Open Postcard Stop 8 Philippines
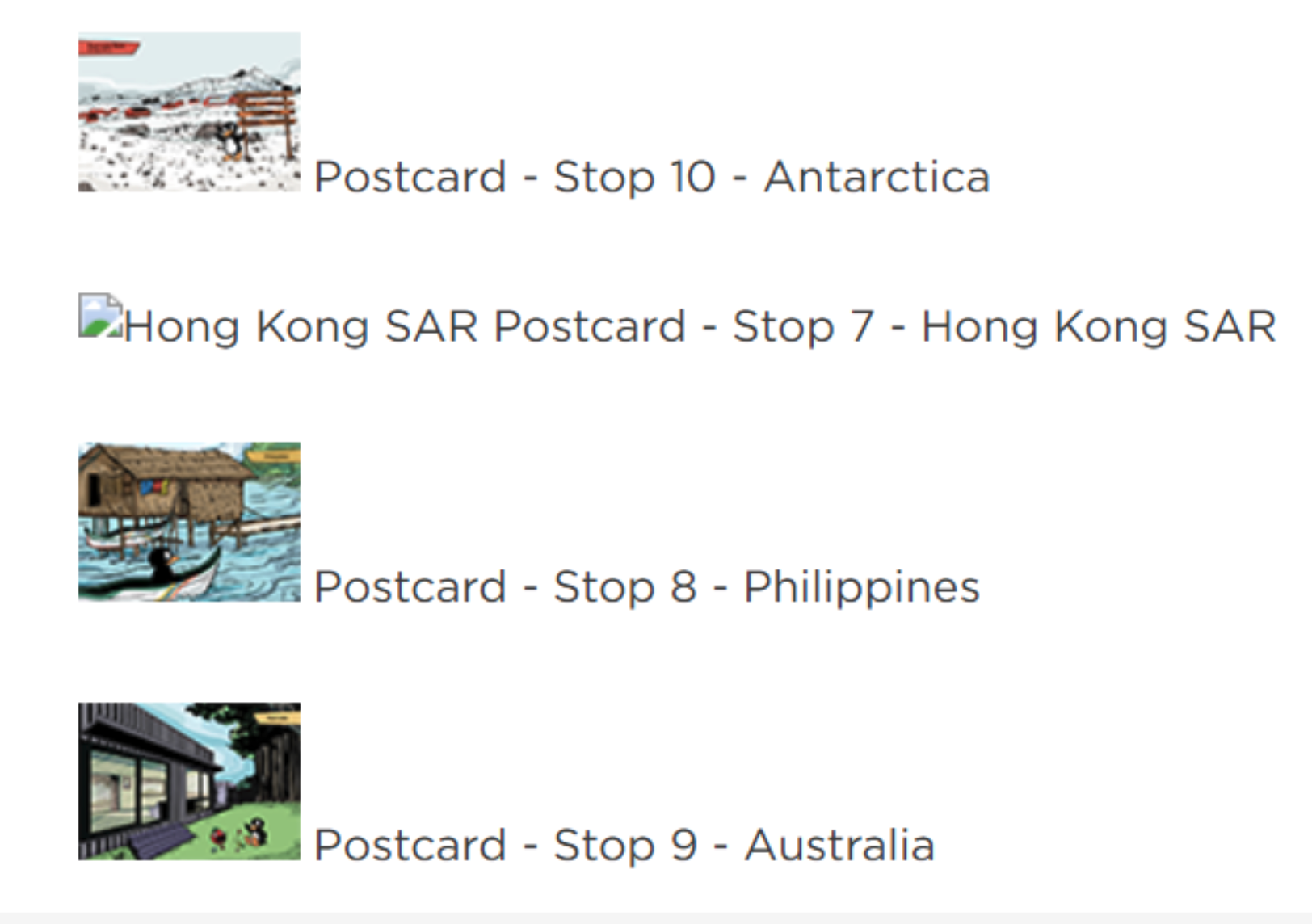This screenshot has height=924, width=1312. click(645, 586)
